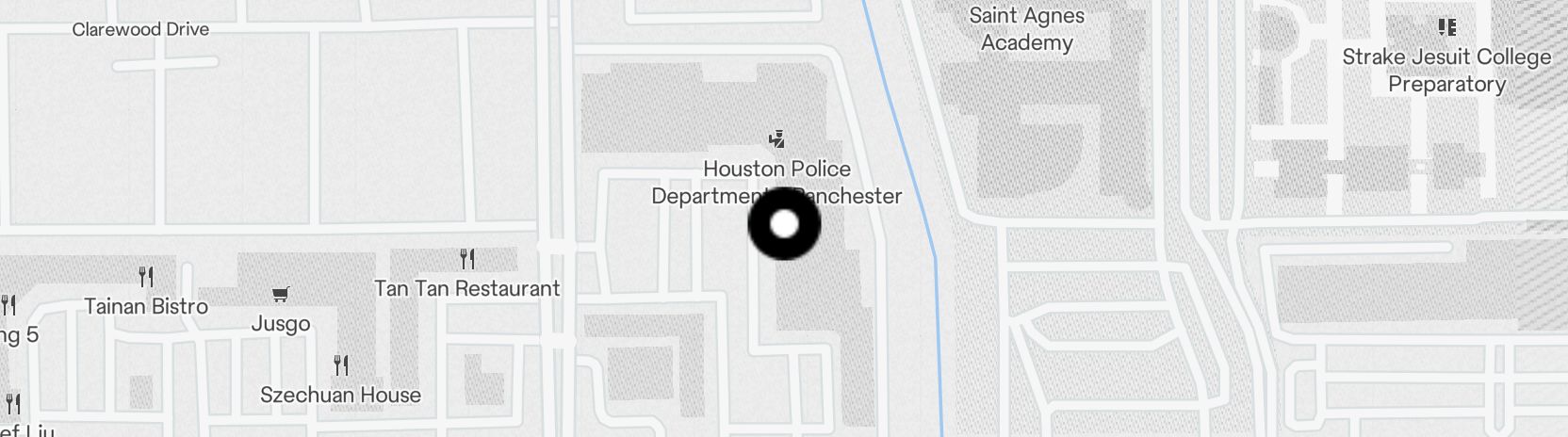
Task: Open Saint Agnes Academy place label
Action: click(1026, 29)
